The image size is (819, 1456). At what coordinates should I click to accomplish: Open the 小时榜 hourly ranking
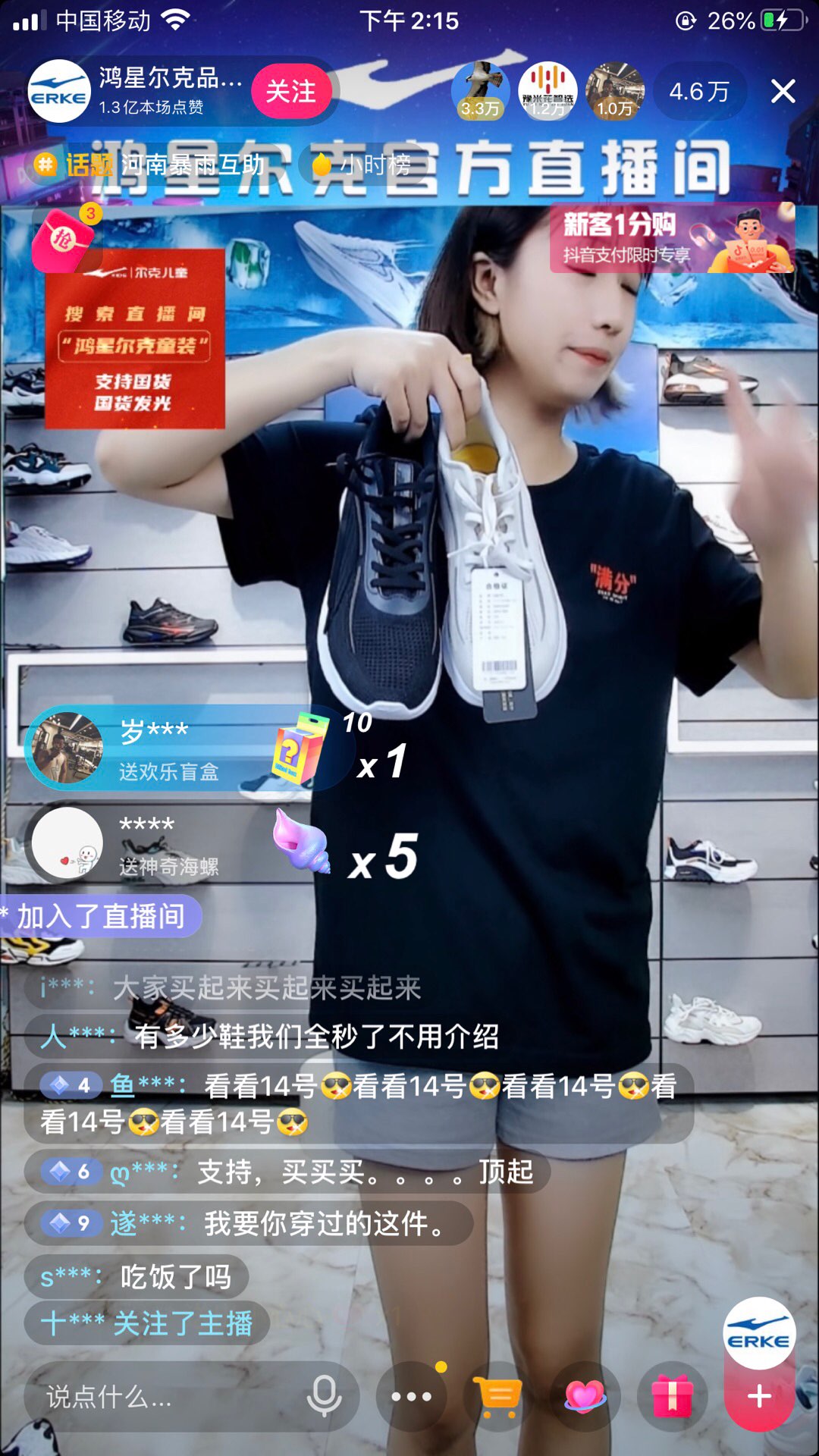364,165
